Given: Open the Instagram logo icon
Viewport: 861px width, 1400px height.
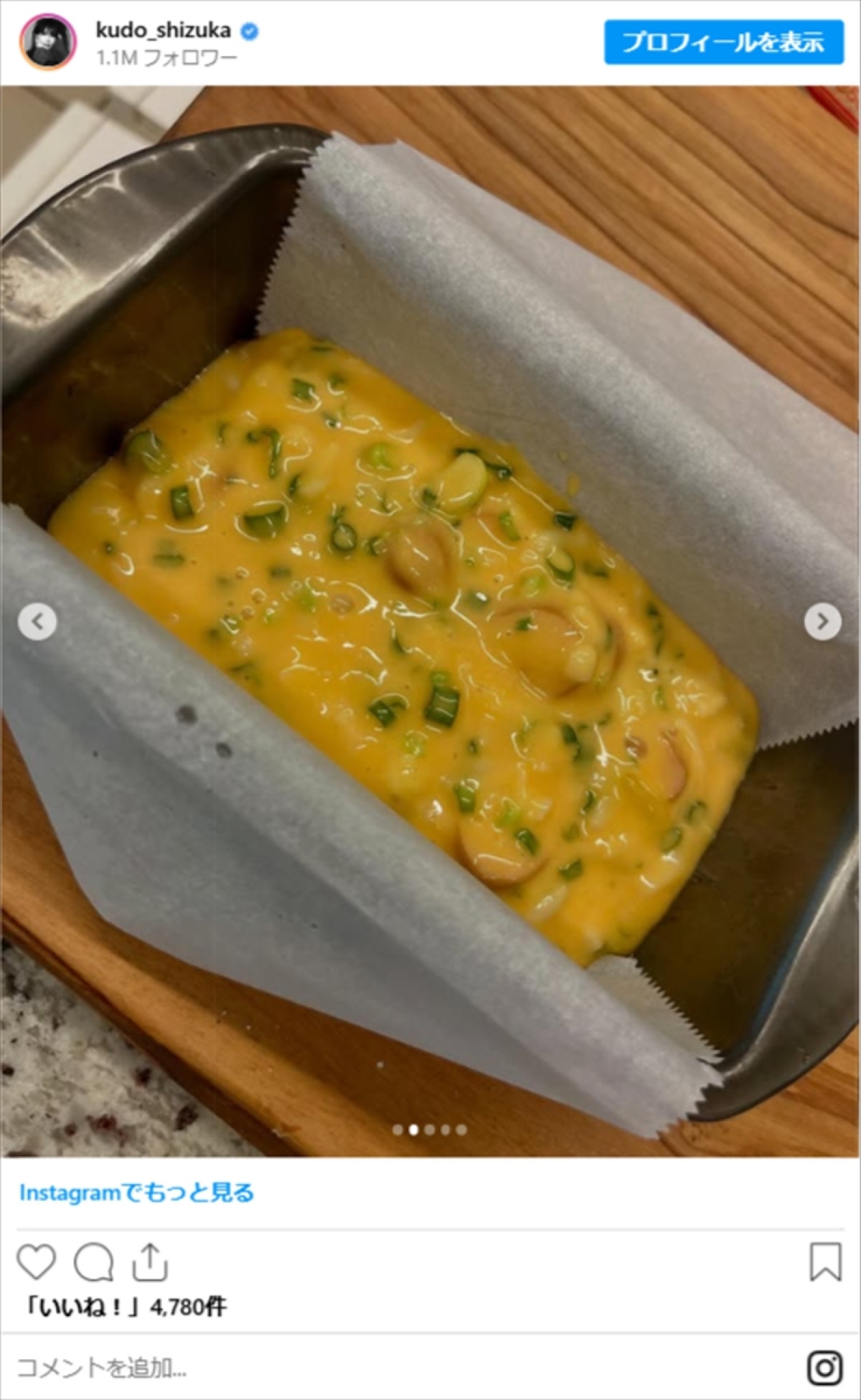Looking at the screenshot, I should pyautogui.click(x=824, y=1368).
